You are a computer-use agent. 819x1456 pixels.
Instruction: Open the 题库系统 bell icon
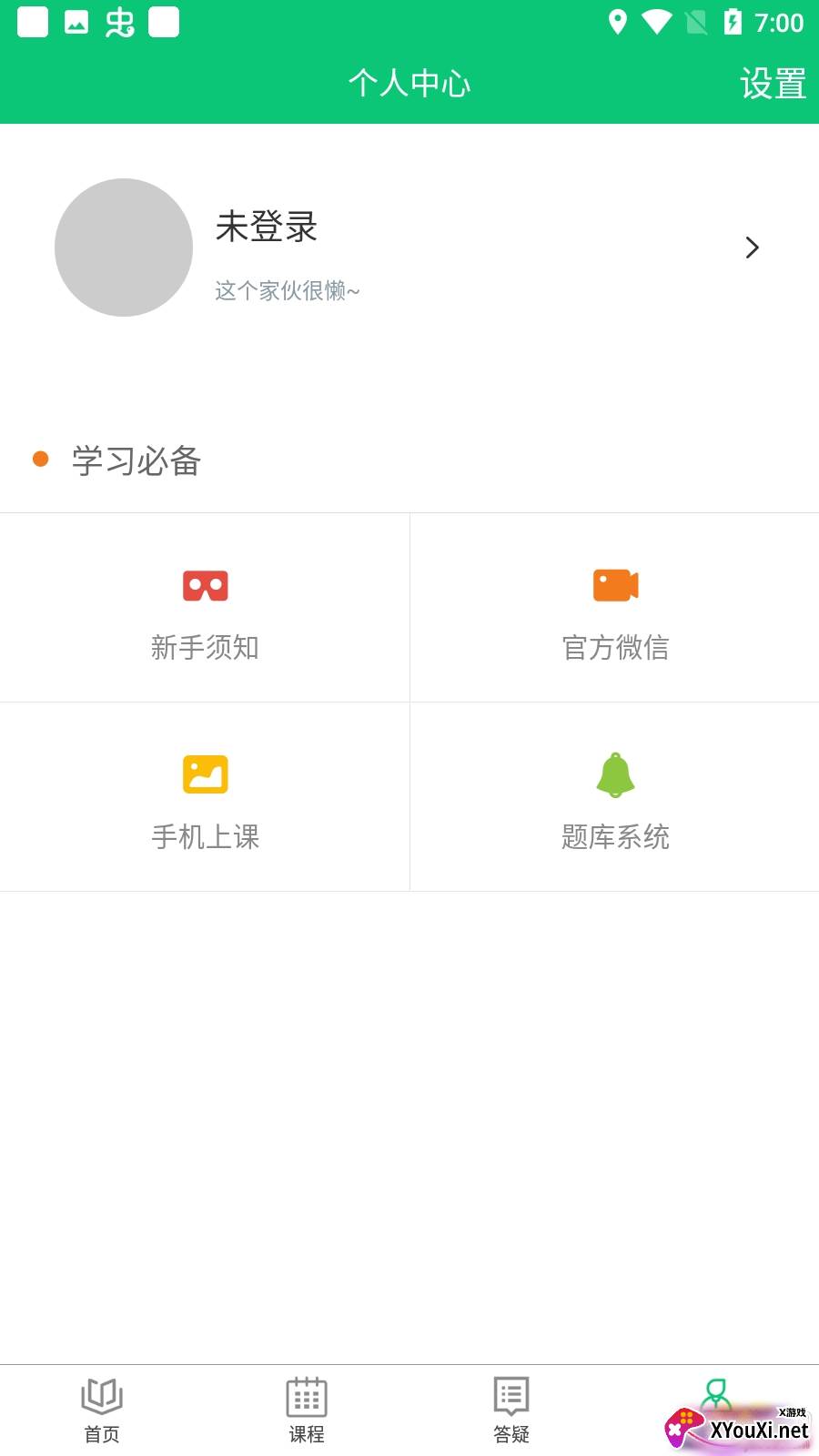click(x=615, y=774)
